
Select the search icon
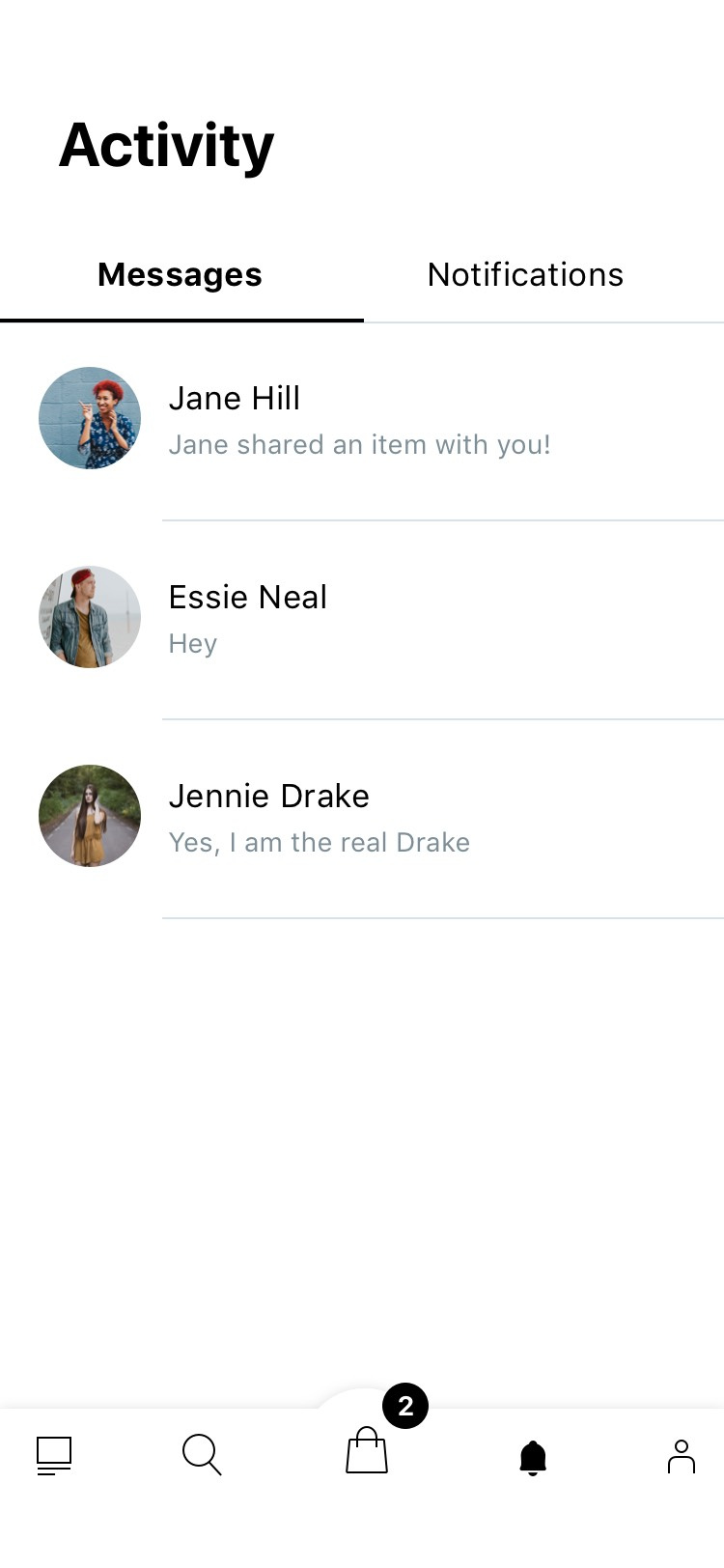[x=201, y=1455]
